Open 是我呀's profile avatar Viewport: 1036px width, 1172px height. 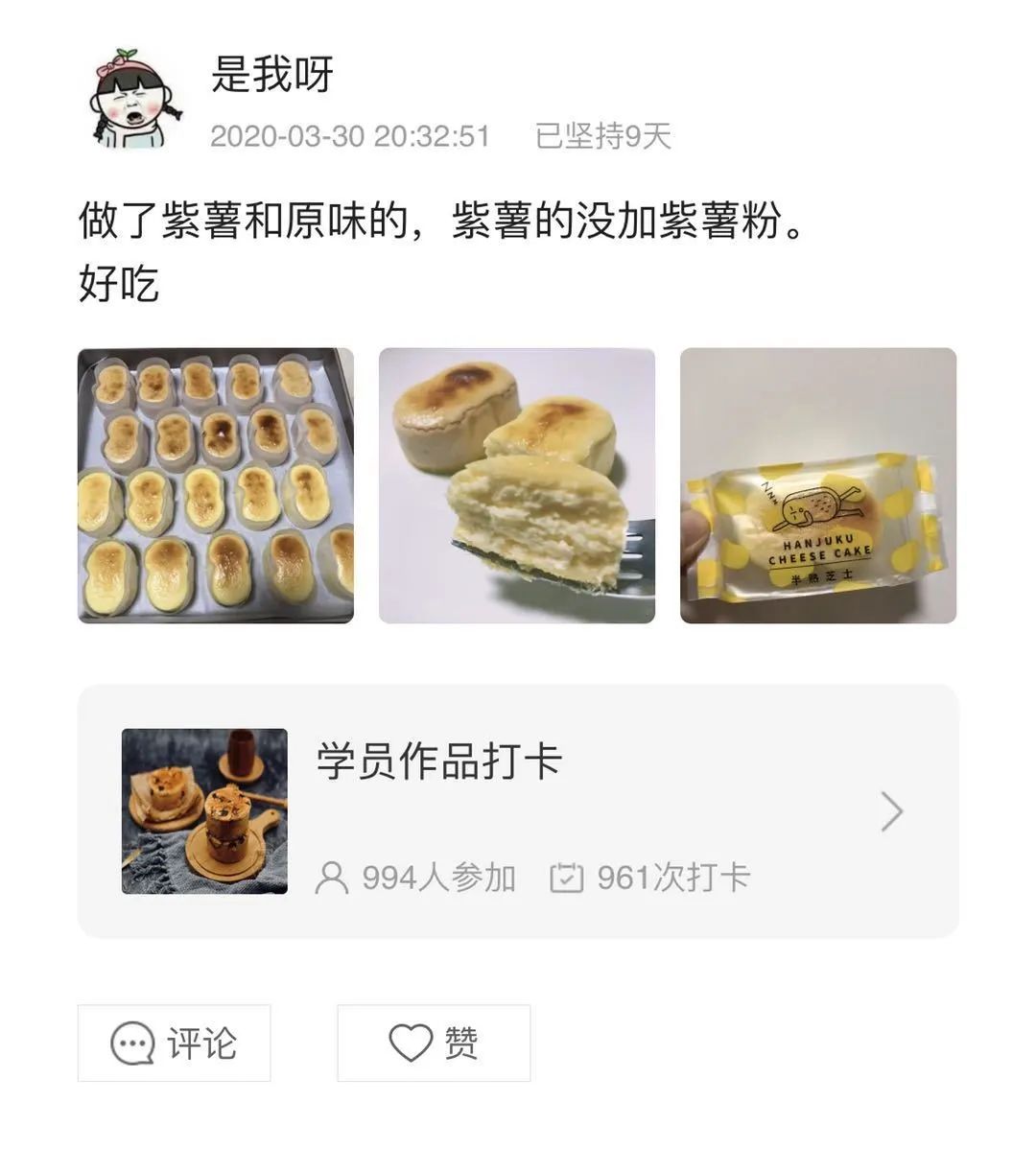tap(135, 100)
